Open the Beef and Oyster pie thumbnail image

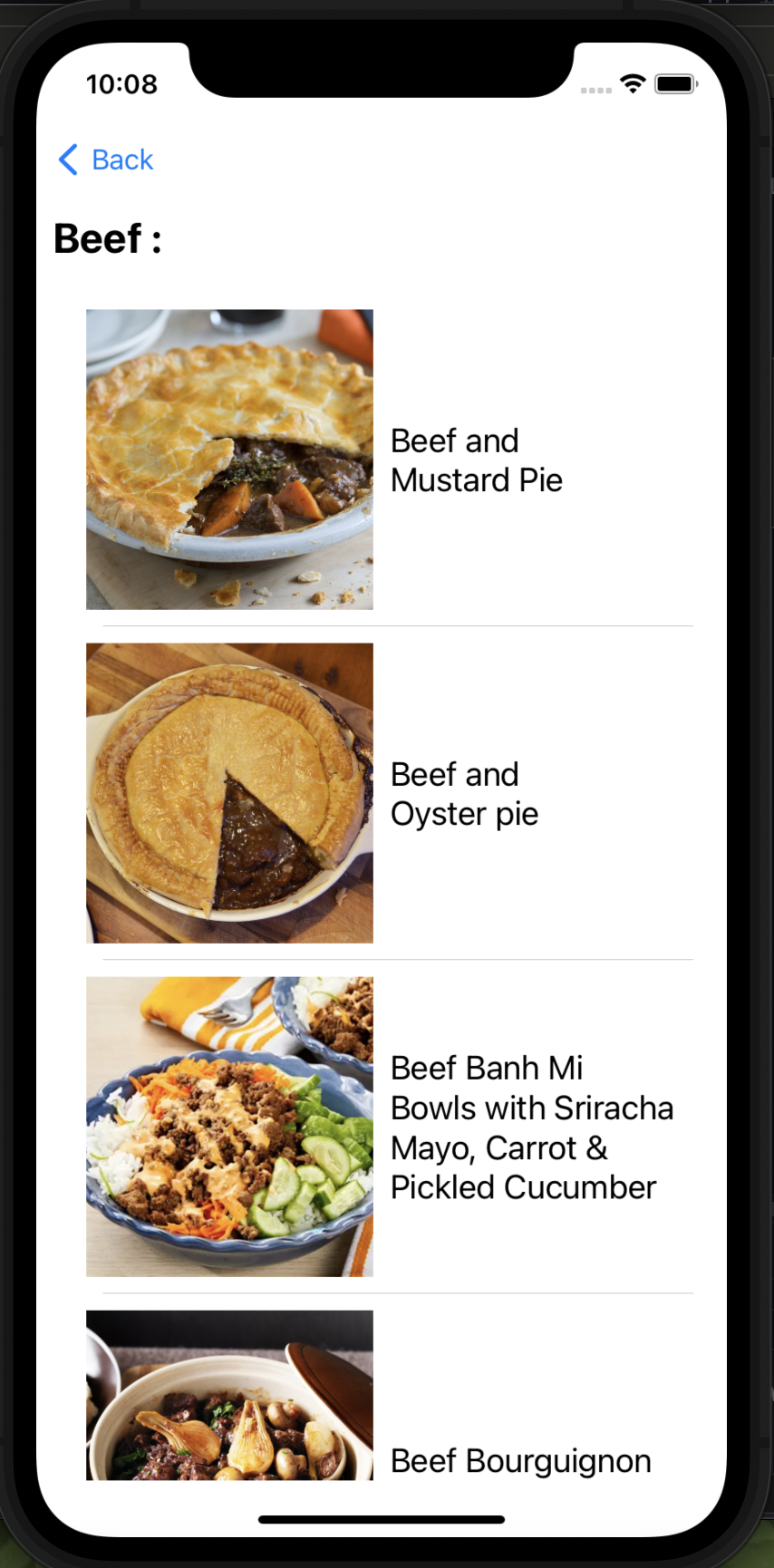(228, 792)
